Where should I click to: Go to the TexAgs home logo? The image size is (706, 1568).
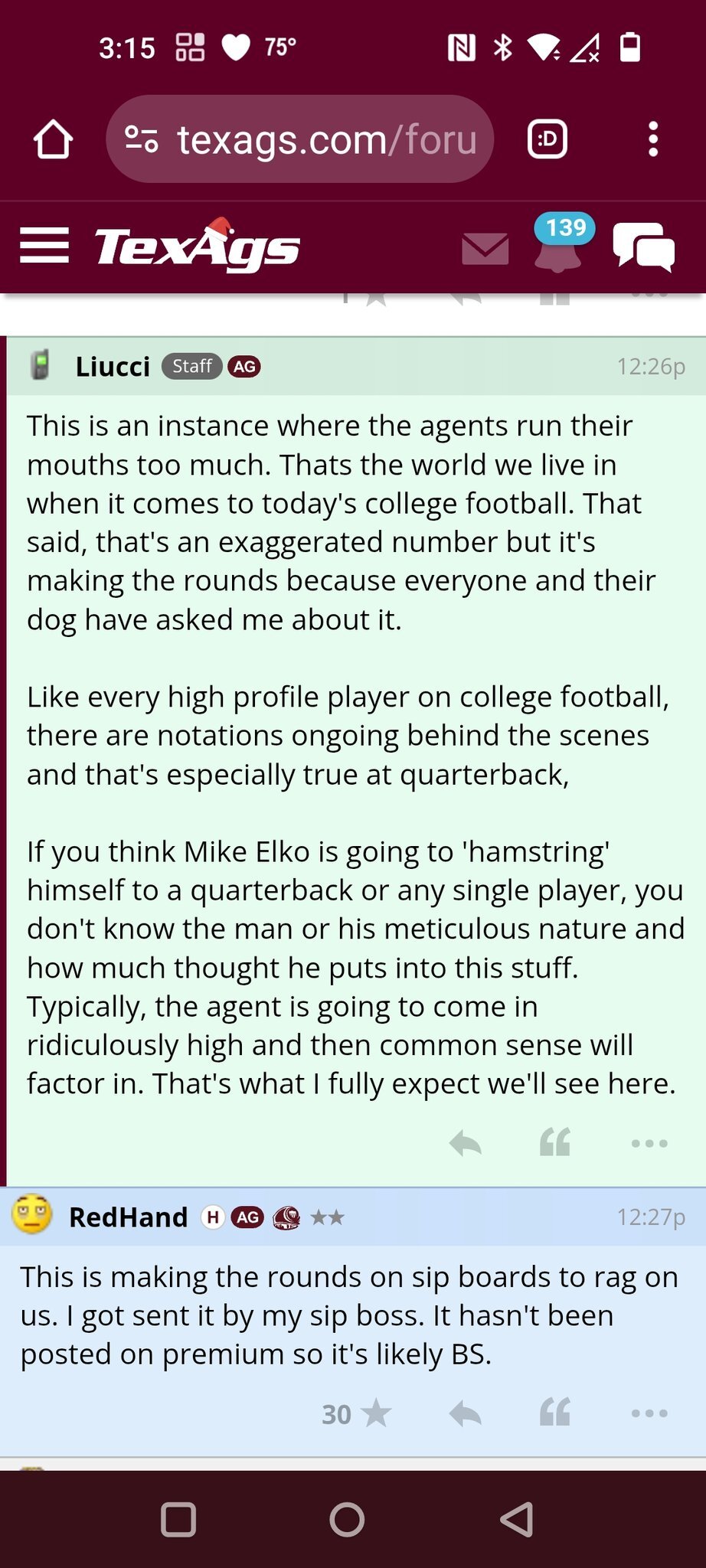click(197, 247)
